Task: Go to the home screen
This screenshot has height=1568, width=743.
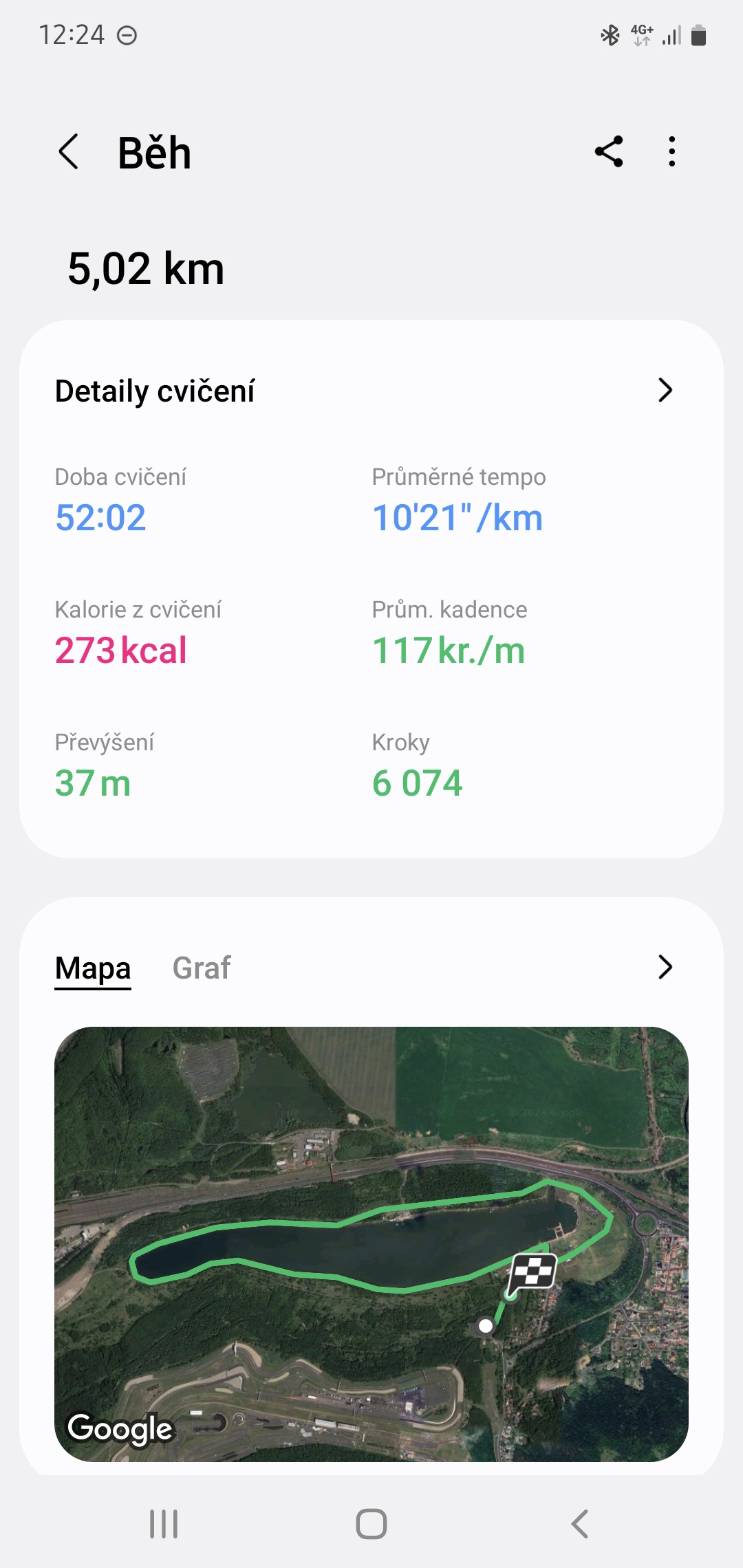Action: click(x=371, y=1524)
